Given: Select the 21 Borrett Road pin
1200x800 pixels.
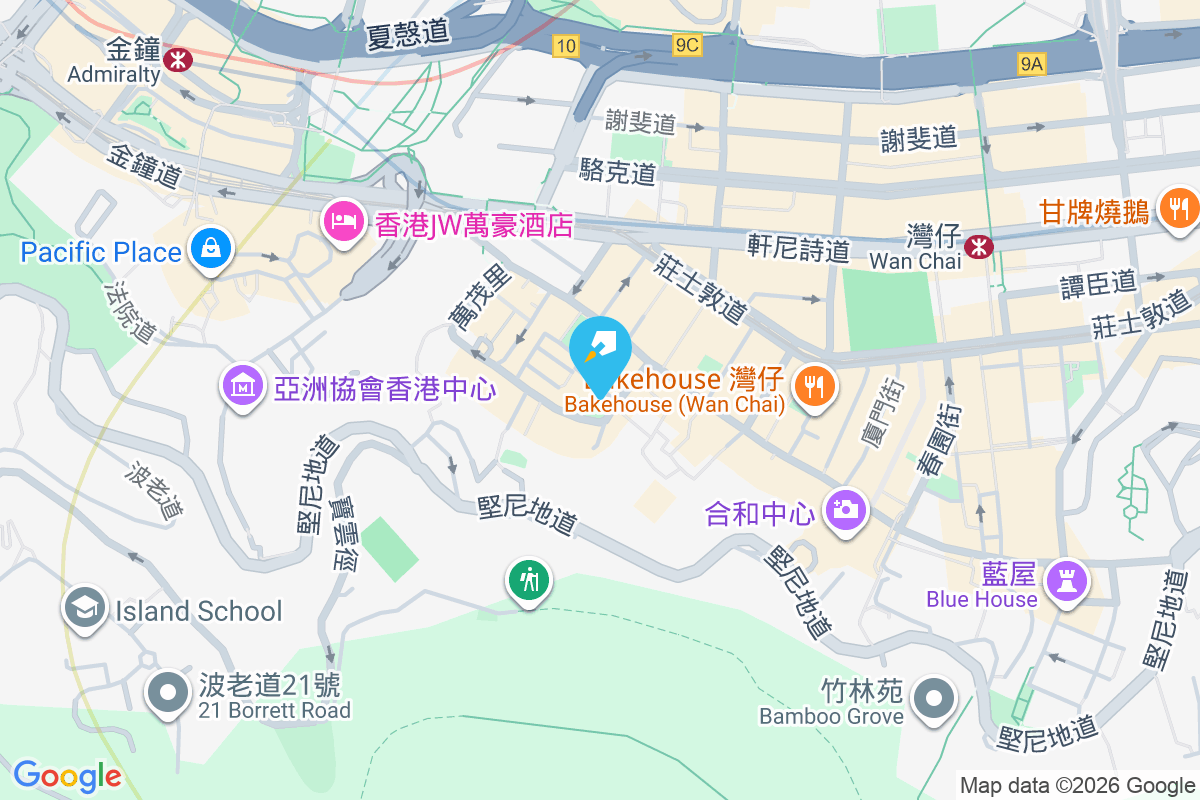Looking at the screenshot, I should (168, 693).
